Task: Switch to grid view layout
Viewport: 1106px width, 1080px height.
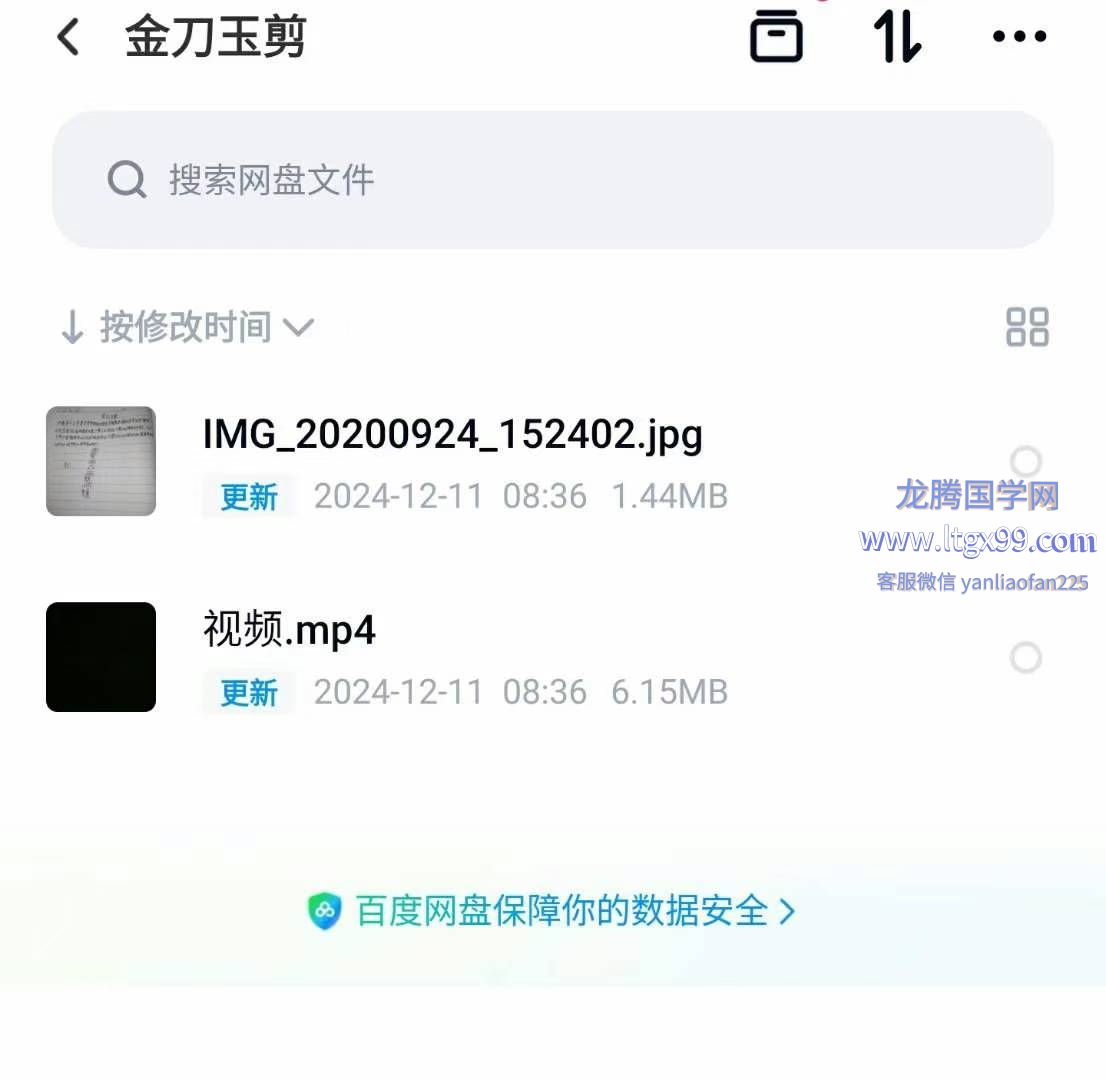Action: [x=1027, y=327]
